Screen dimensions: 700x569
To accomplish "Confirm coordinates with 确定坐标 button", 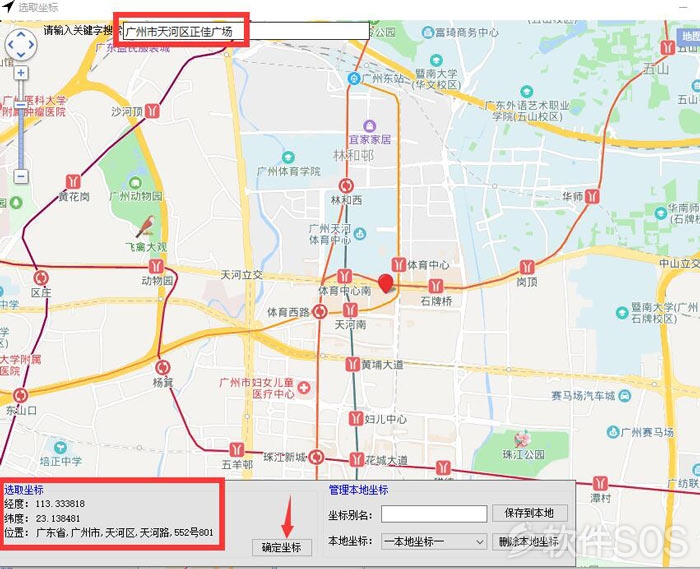I will [281, 547].
